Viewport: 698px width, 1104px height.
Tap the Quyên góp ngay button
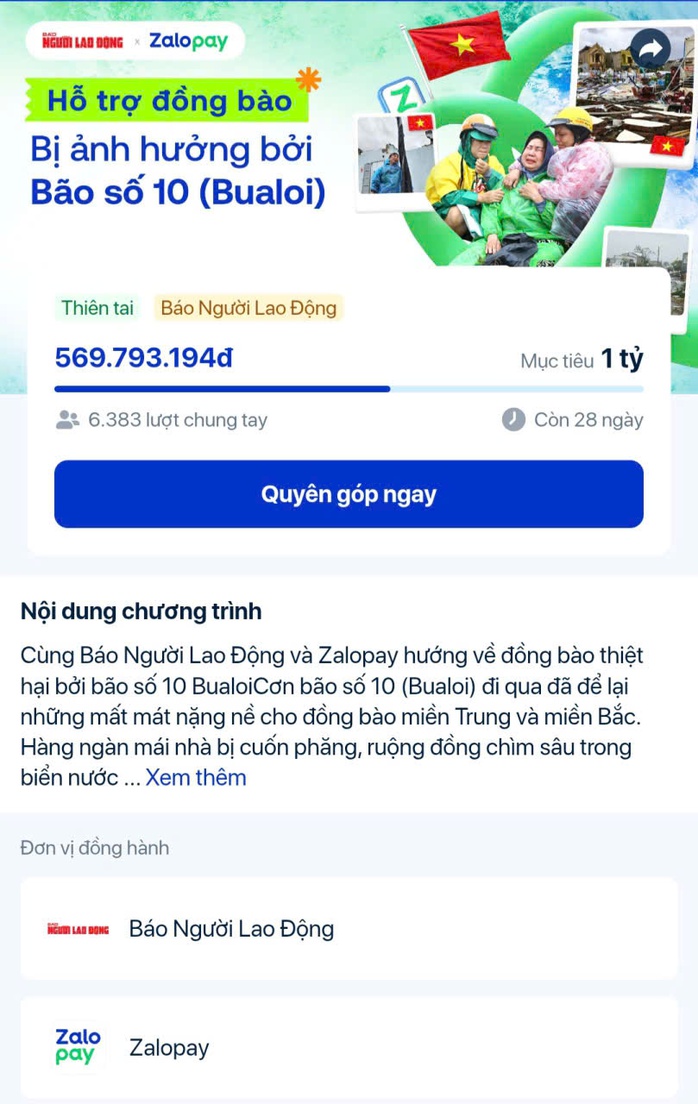348,494
